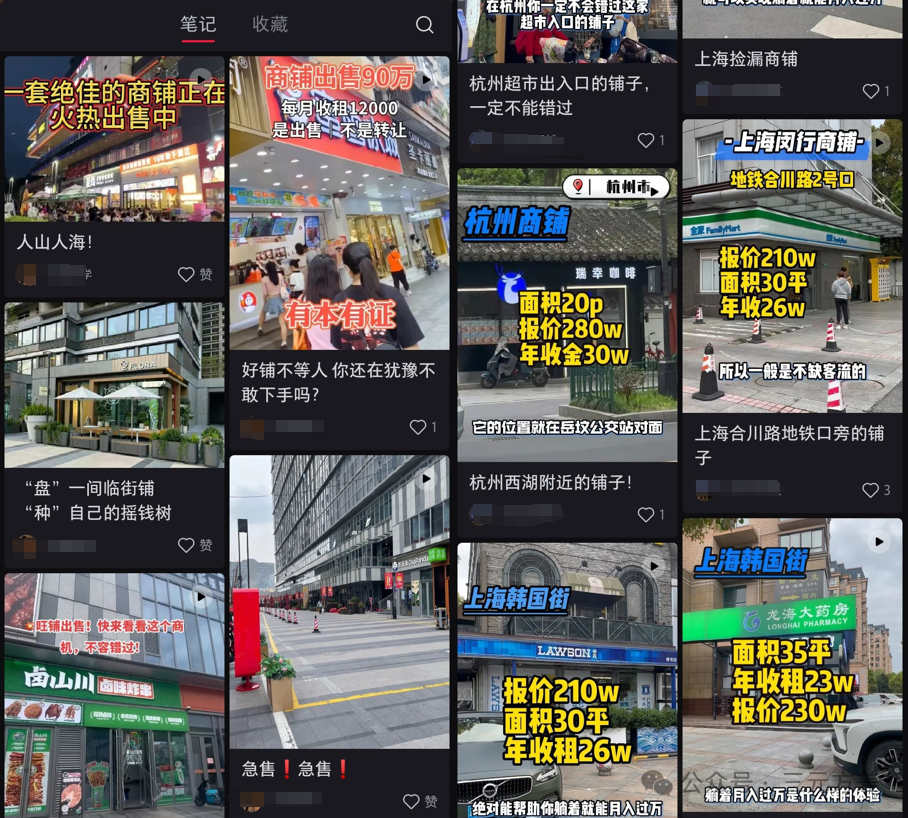Like the 上海捡漏商铺 note

871,91
